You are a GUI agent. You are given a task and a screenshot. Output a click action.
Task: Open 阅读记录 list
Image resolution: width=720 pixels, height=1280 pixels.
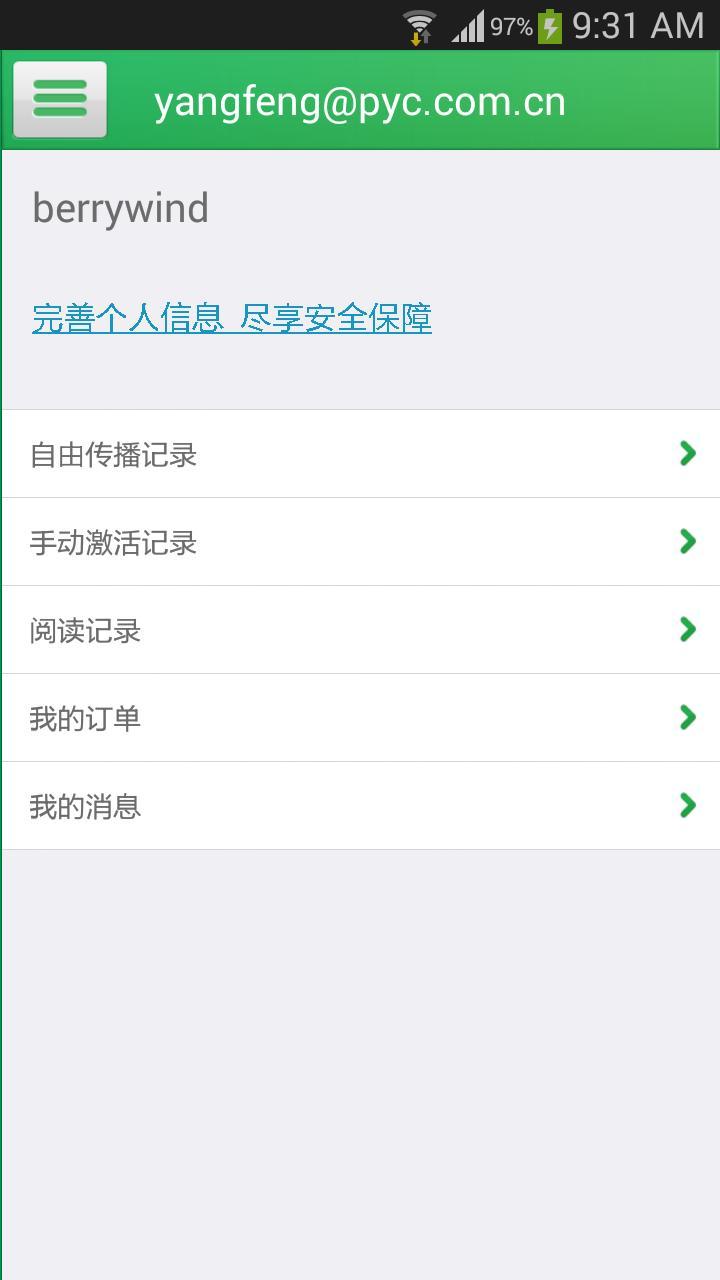coord(360,630)
